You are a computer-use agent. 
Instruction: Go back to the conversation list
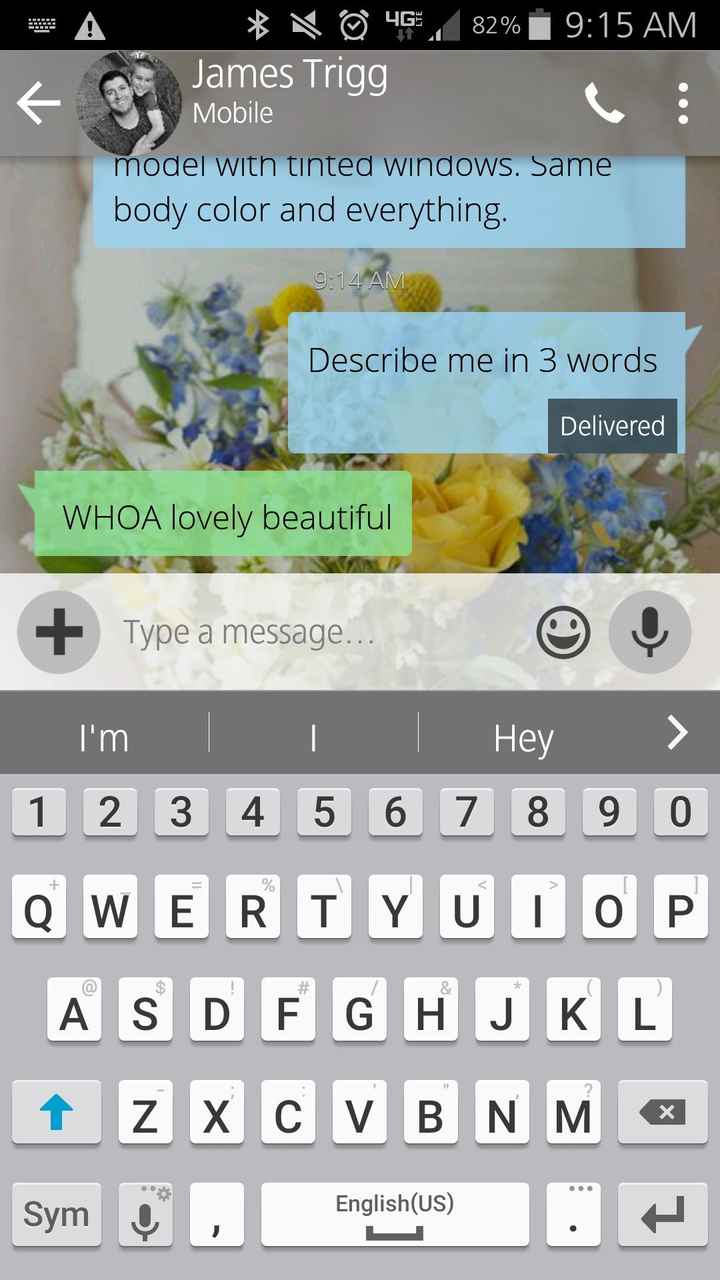tap(38, 103)
